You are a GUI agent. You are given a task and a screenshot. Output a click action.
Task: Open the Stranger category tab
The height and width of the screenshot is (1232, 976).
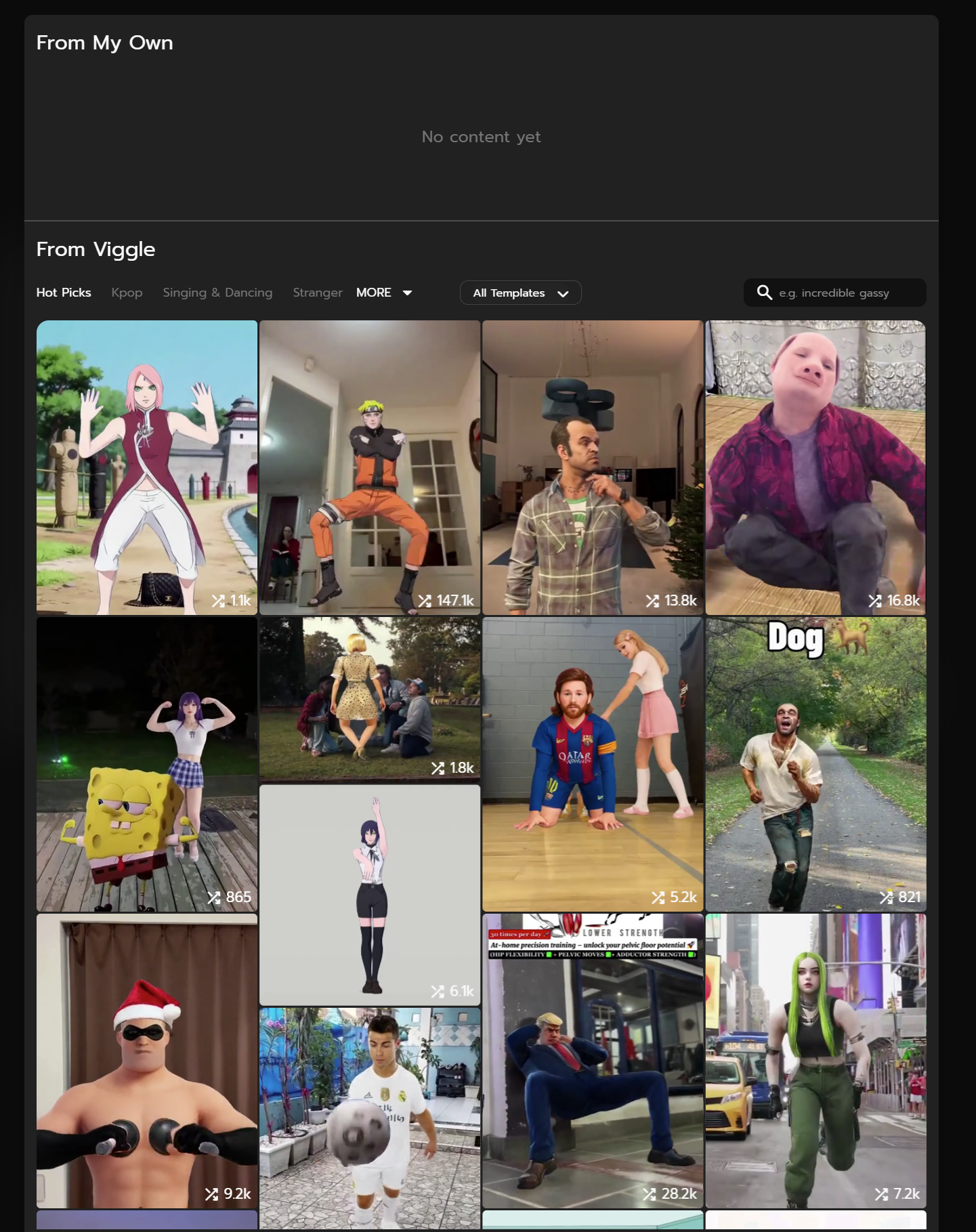(317, 293)
